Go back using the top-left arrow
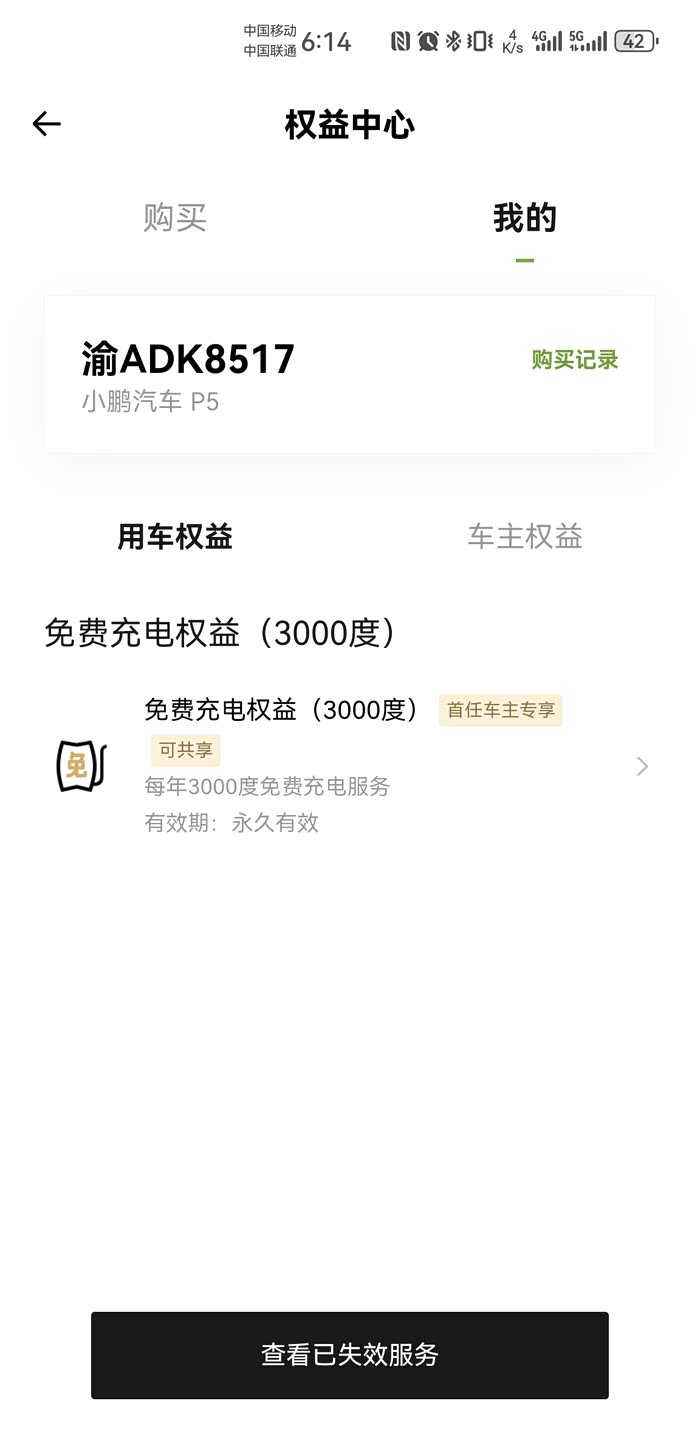 click(47, 124)
